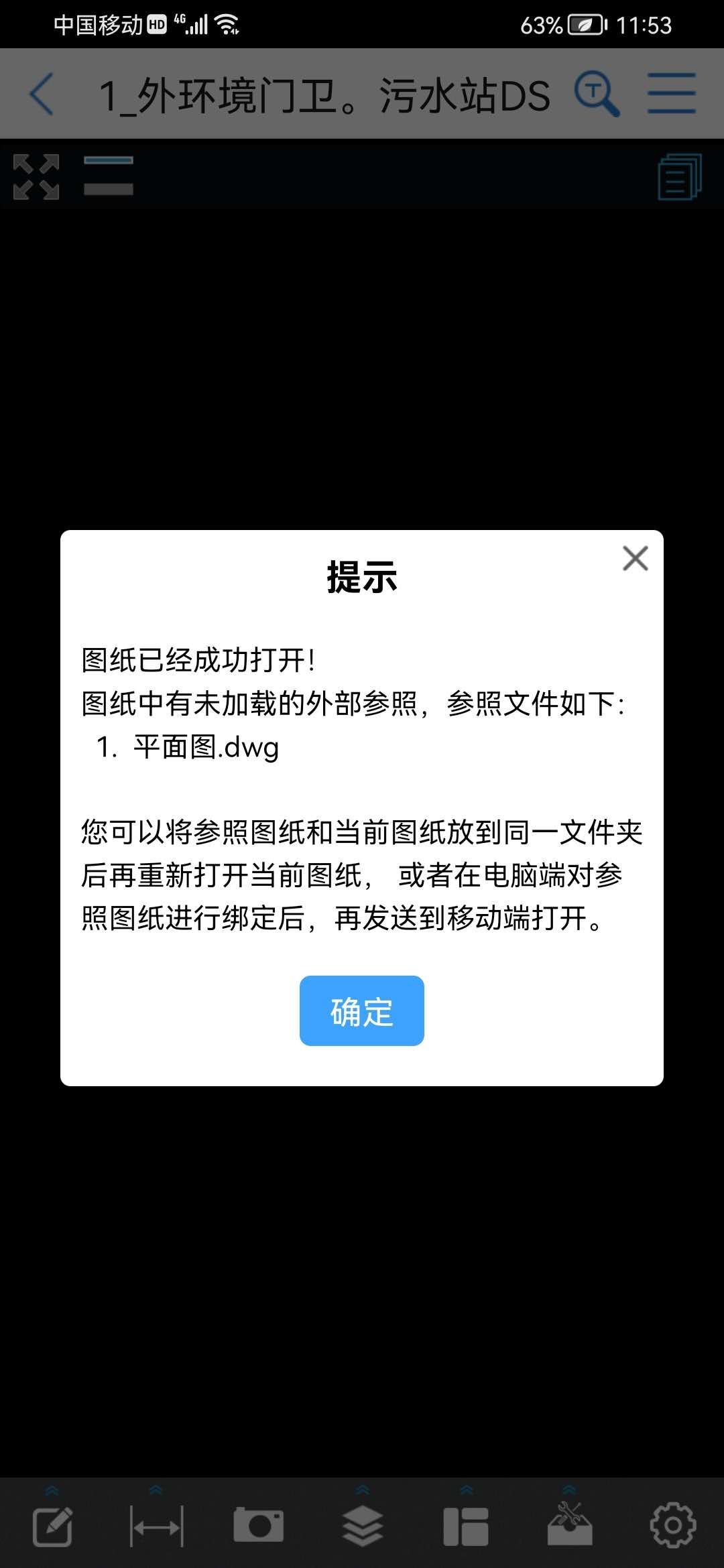
Task: Open the text search magnifier
Action: 596,94
